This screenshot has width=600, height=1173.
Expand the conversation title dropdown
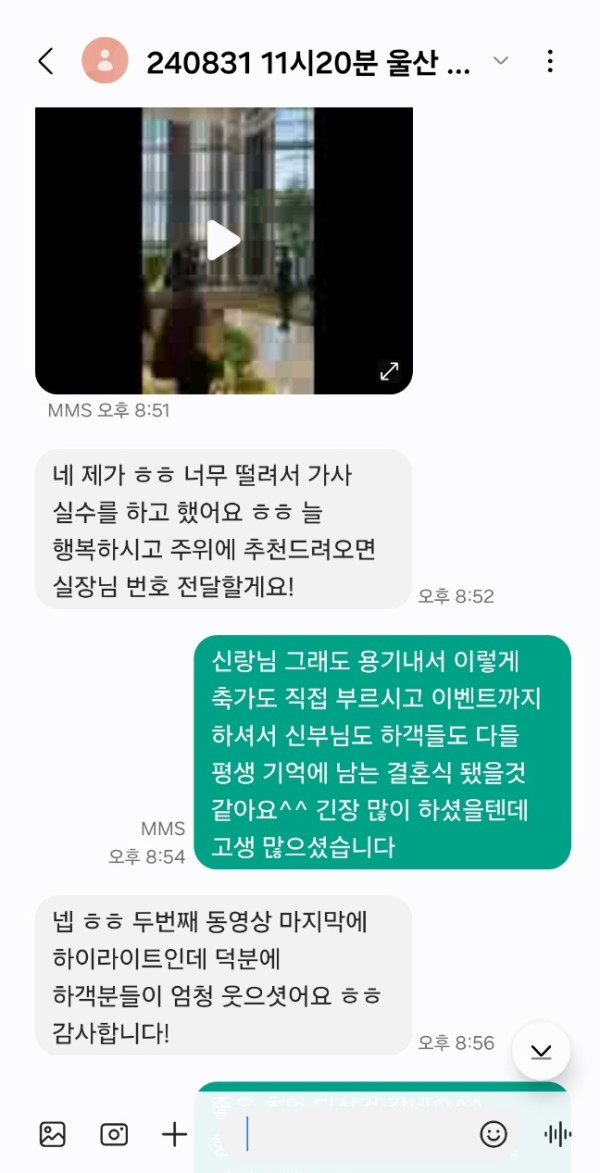[501, 62]
